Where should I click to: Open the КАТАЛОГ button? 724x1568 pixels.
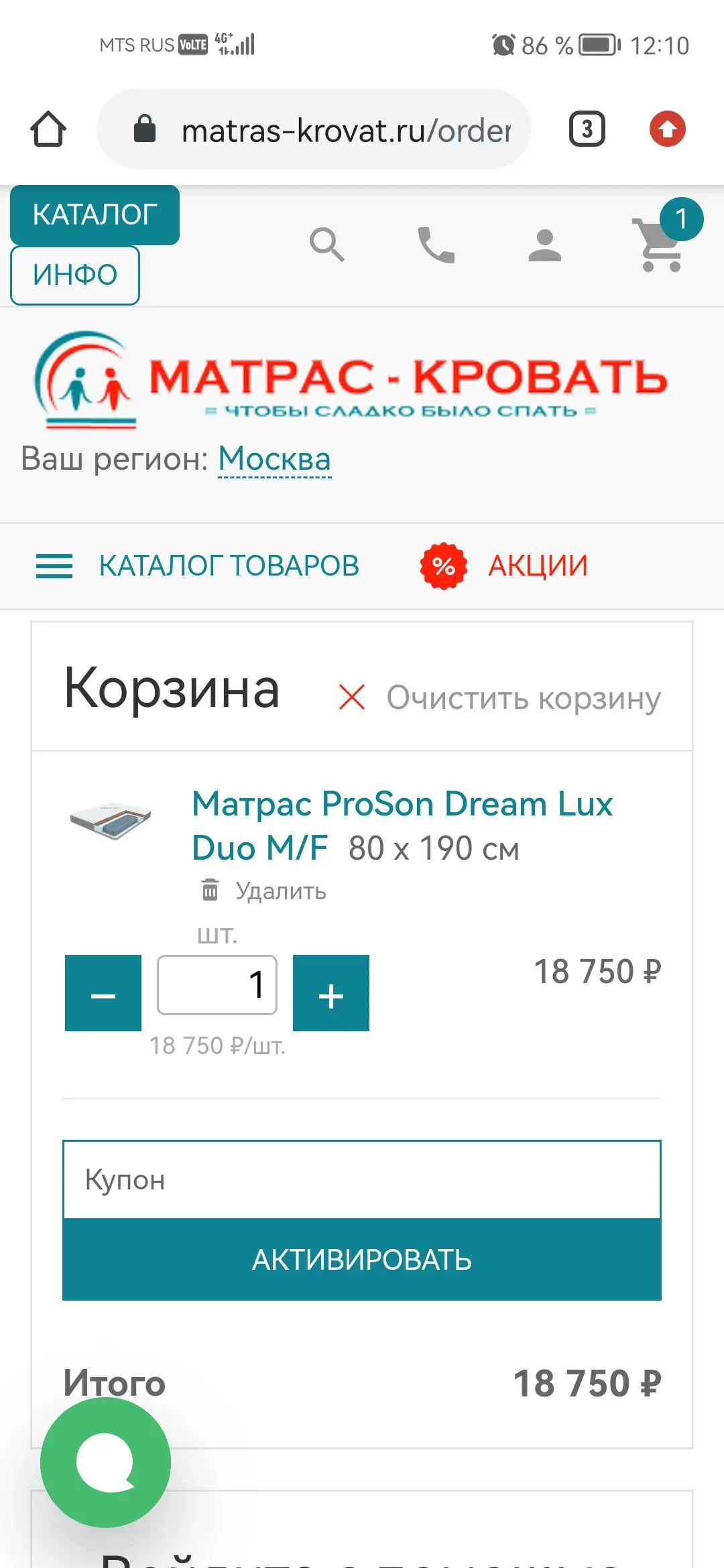coord(95,215)
